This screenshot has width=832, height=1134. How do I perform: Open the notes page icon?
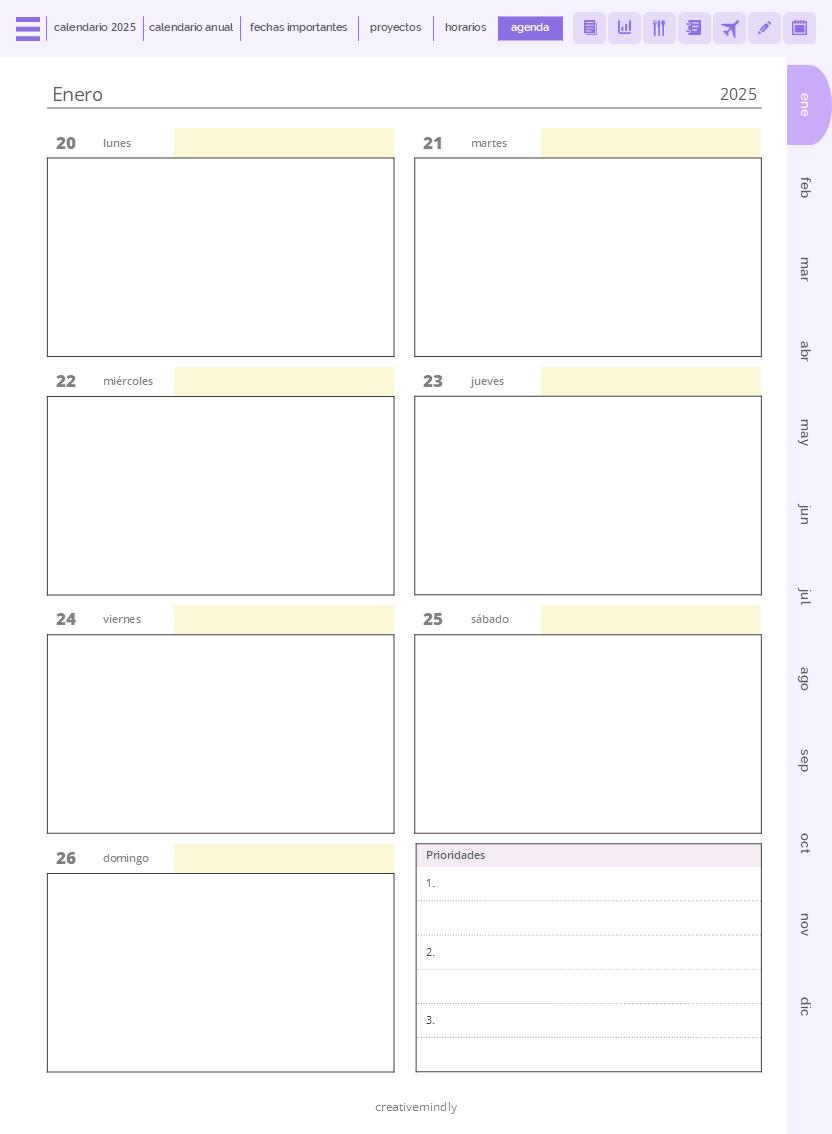(x=590, y=28)
